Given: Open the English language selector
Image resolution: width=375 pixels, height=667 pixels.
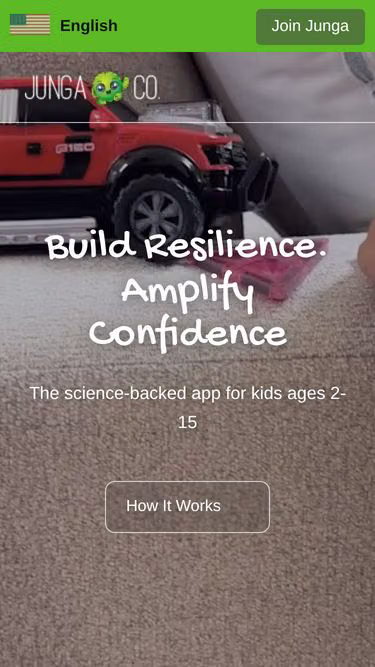Looking at the screenshot, I should coord(64,26).
